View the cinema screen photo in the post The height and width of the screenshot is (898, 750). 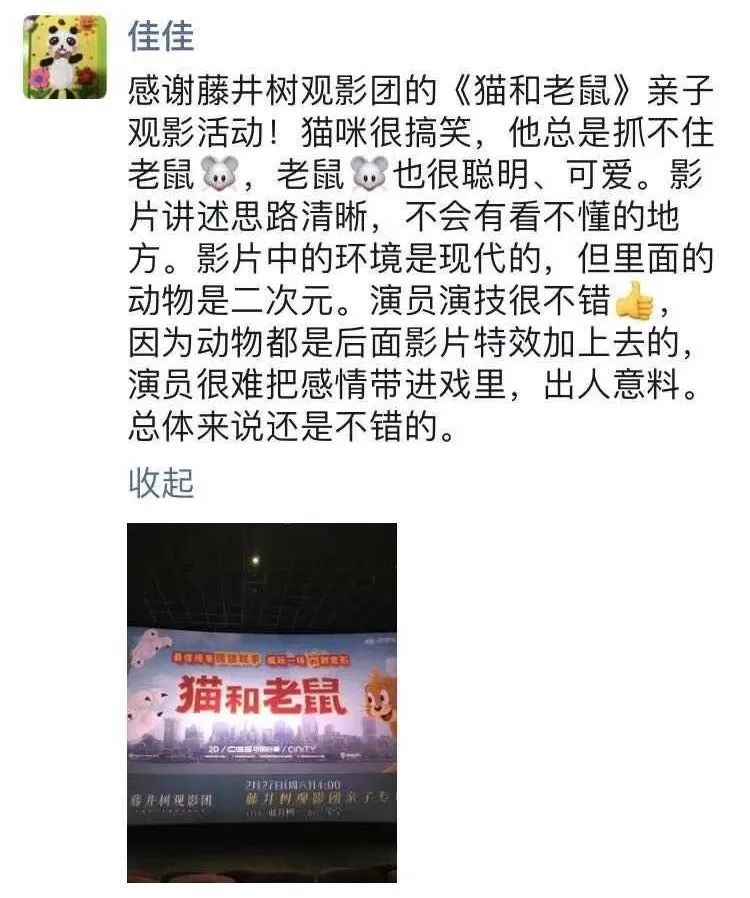[262, 702]
